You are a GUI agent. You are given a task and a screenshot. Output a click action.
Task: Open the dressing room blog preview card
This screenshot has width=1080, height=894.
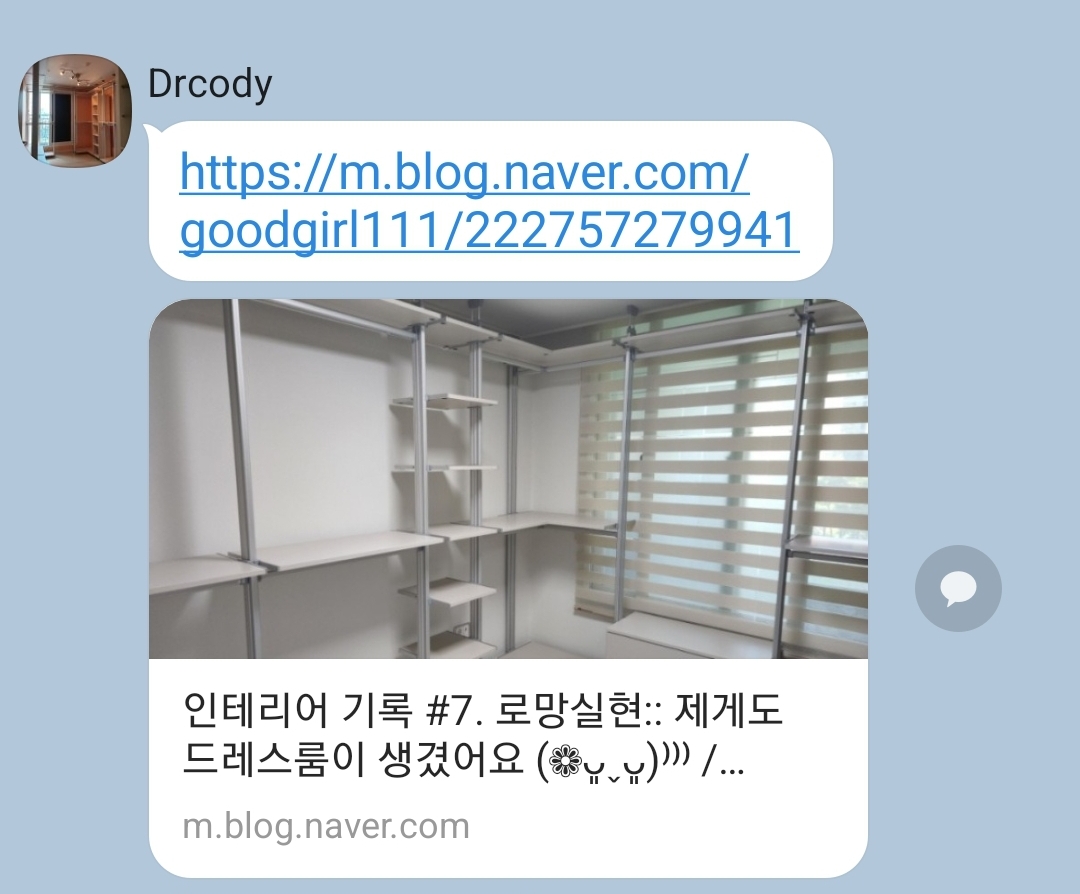[x=508, y=586]
